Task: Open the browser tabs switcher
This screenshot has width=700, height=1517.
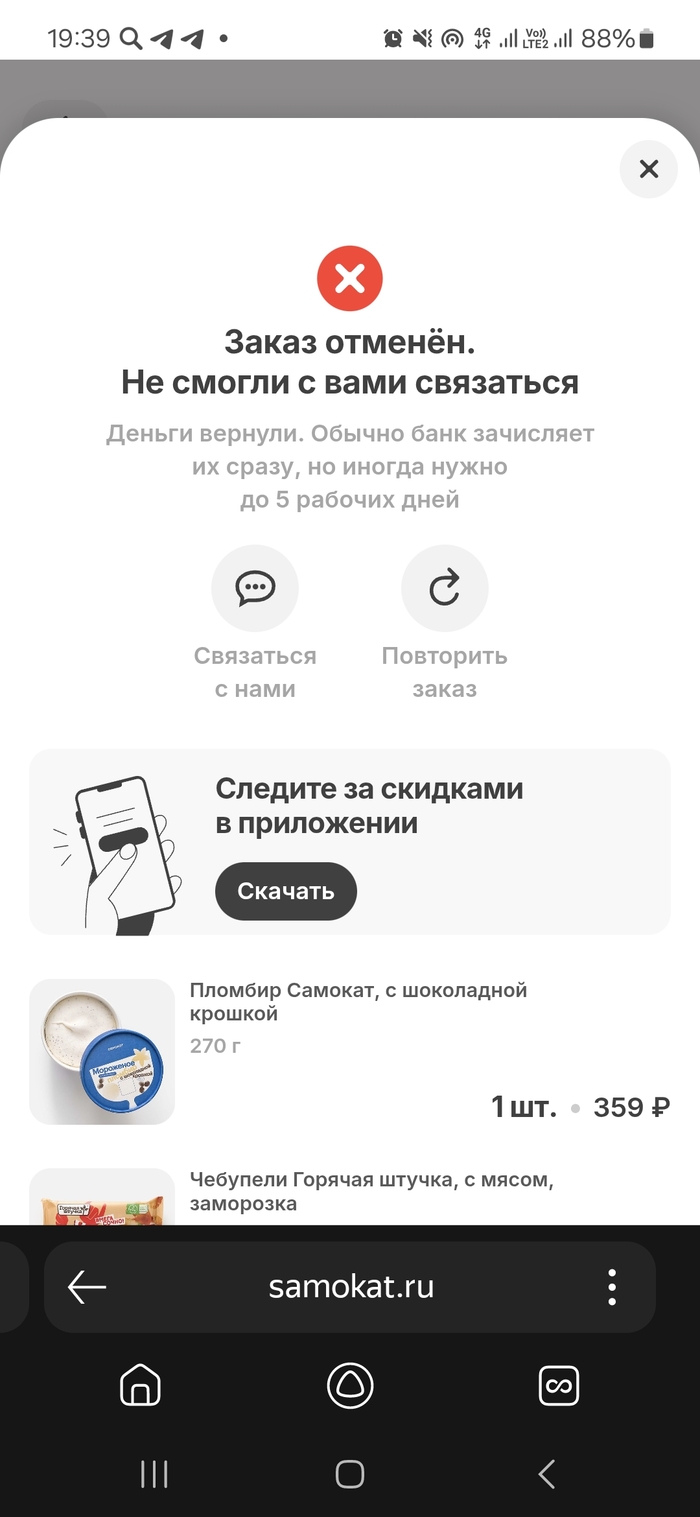Action: (559, 1386)
